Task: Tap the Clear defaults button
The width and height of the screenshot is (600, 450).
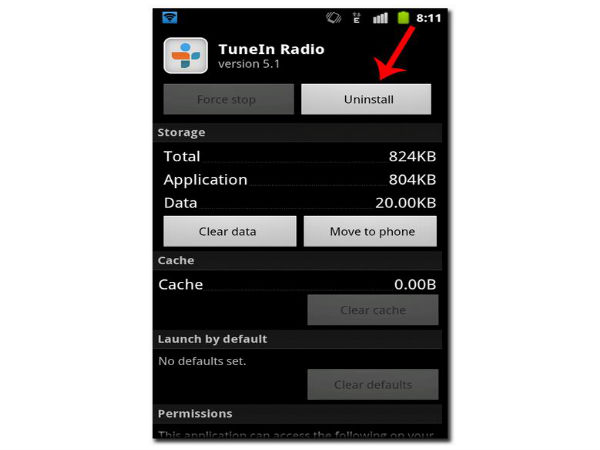Action: pos(372,384)
